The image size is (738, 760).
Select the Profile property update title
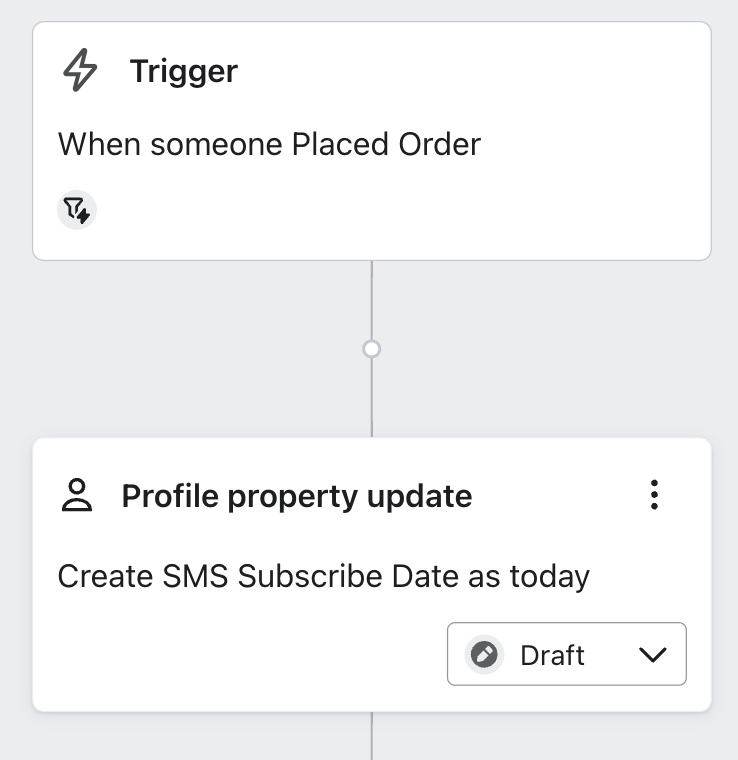click(295, 495)
